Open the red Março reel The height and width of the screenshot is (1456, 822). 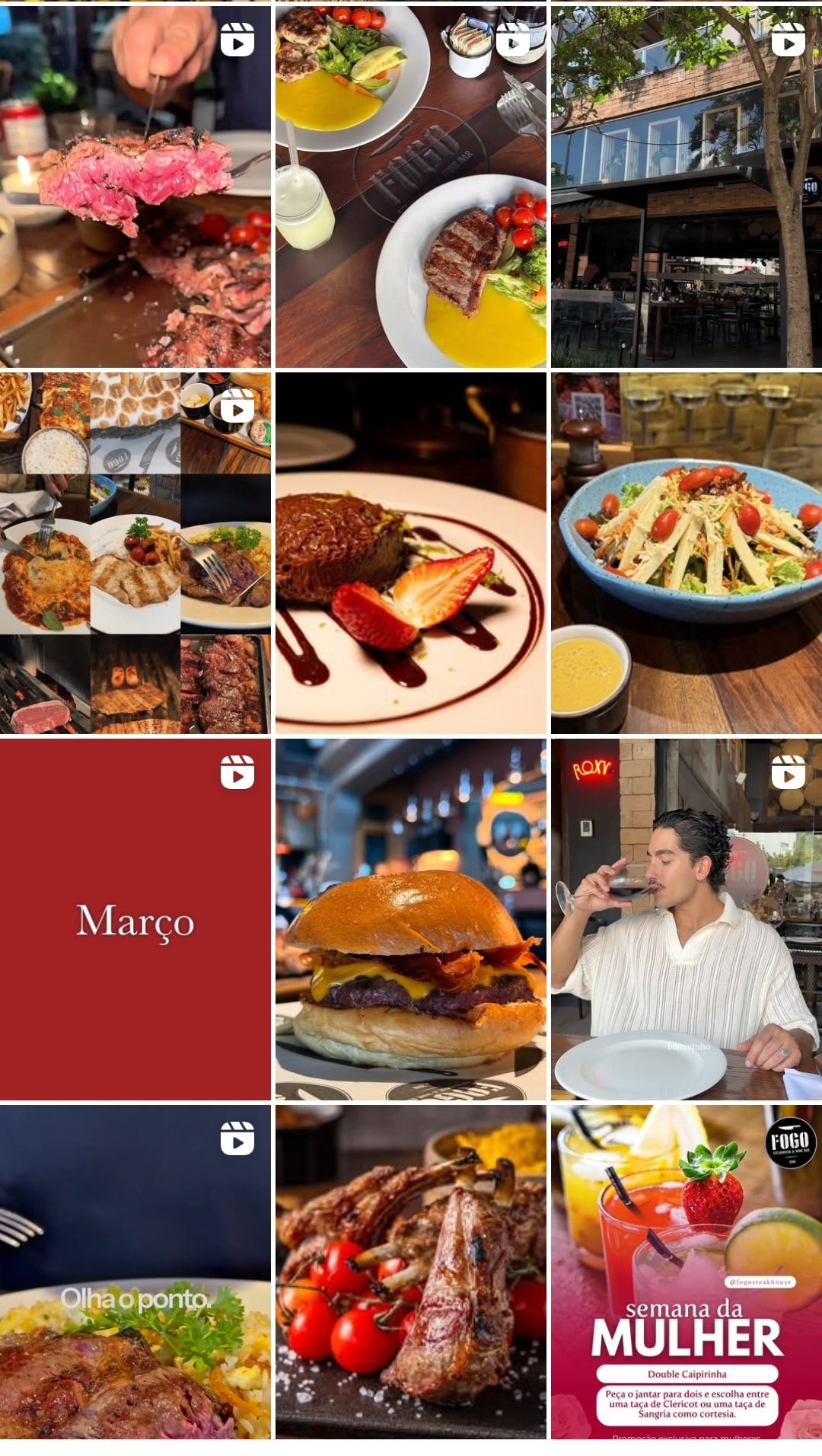(x=135, y=919)
